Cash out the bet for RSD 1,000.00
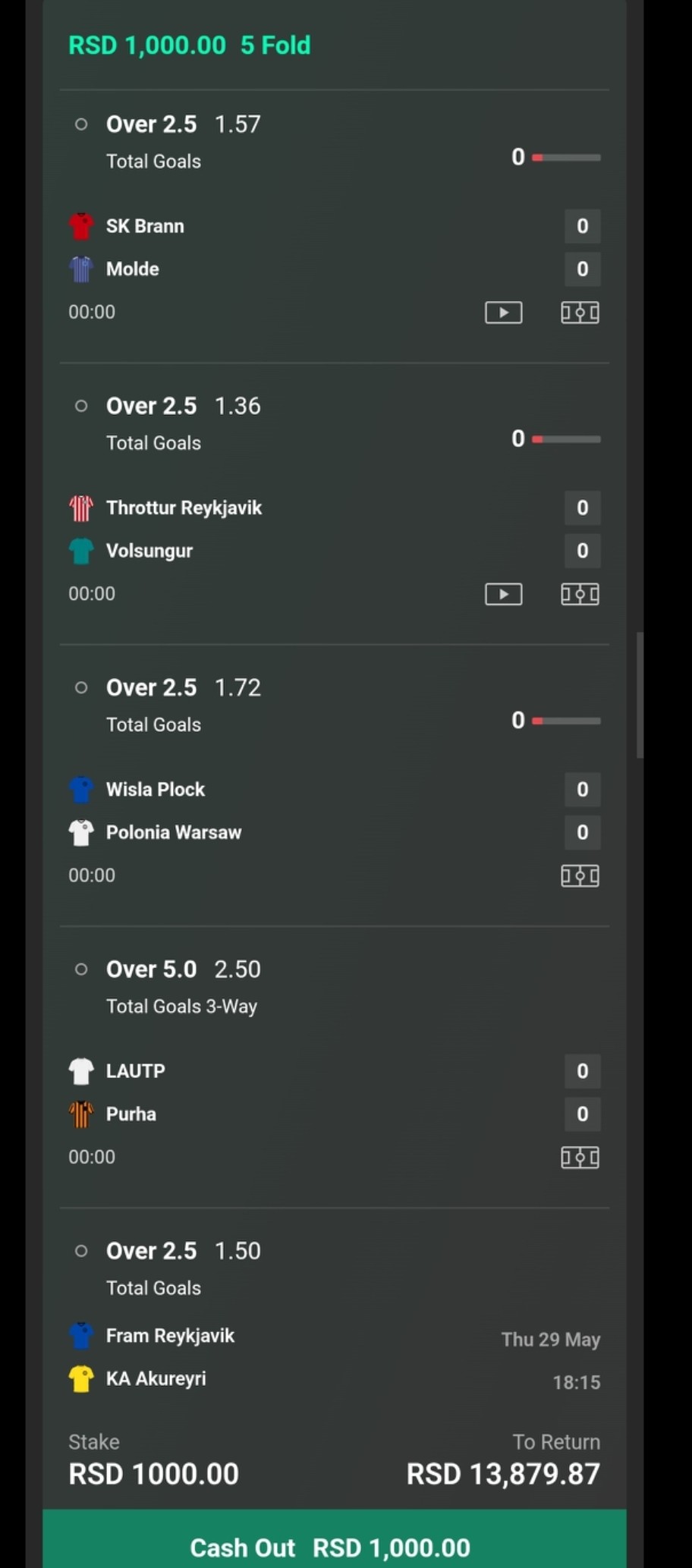This screenshot has height=1568, width=692. [x=335, y=1540]
